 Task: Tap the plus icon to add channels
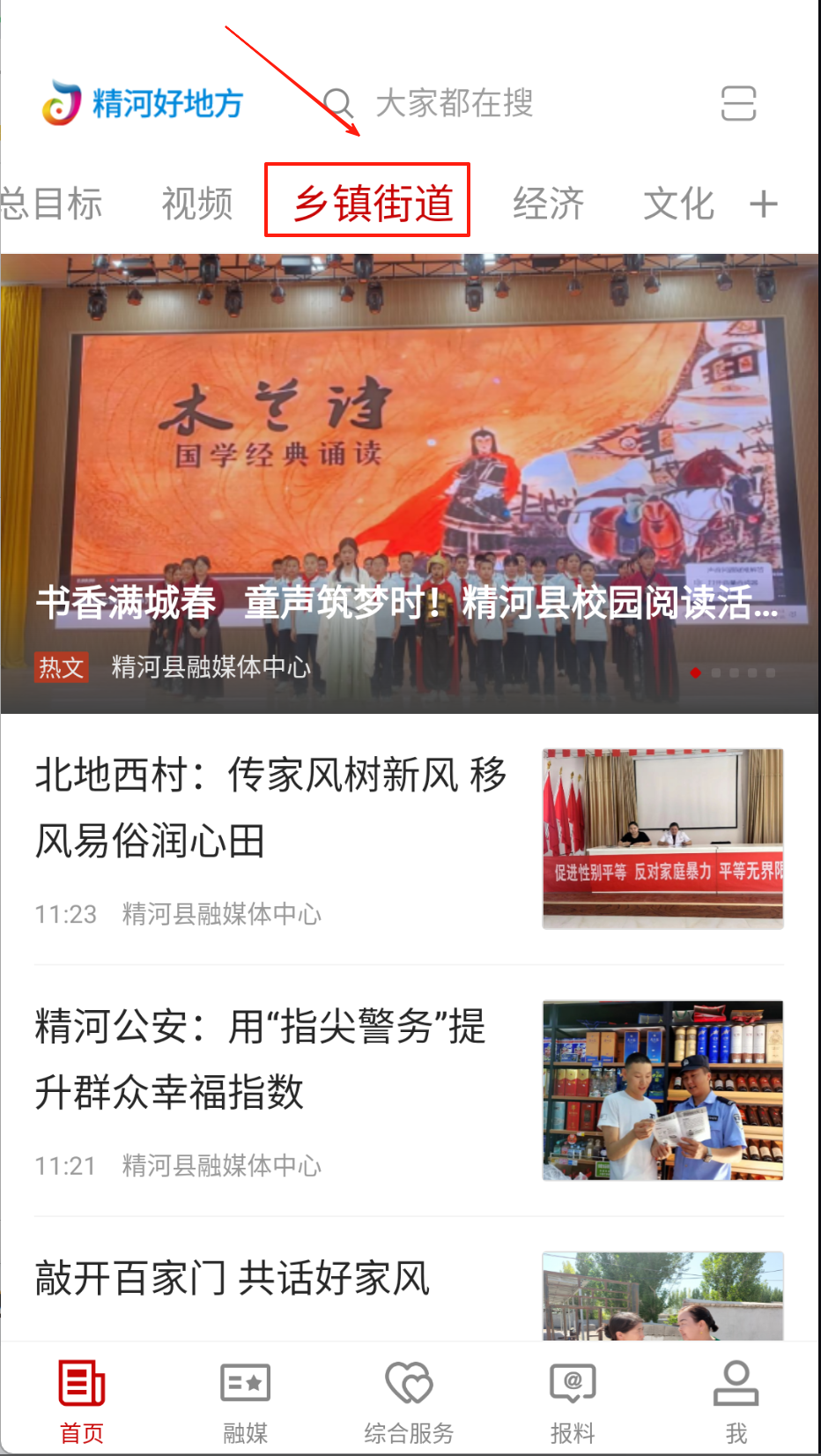(764, 204)
